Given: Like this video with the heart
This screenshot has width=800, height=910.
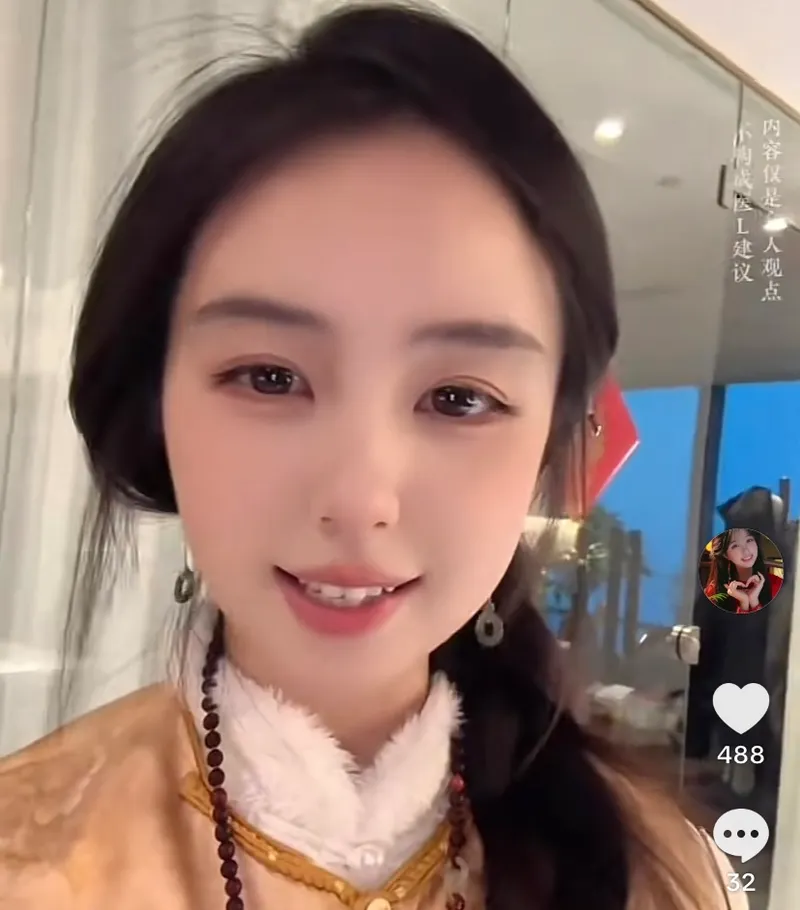Looking at the screenshot, I should 741,708.
